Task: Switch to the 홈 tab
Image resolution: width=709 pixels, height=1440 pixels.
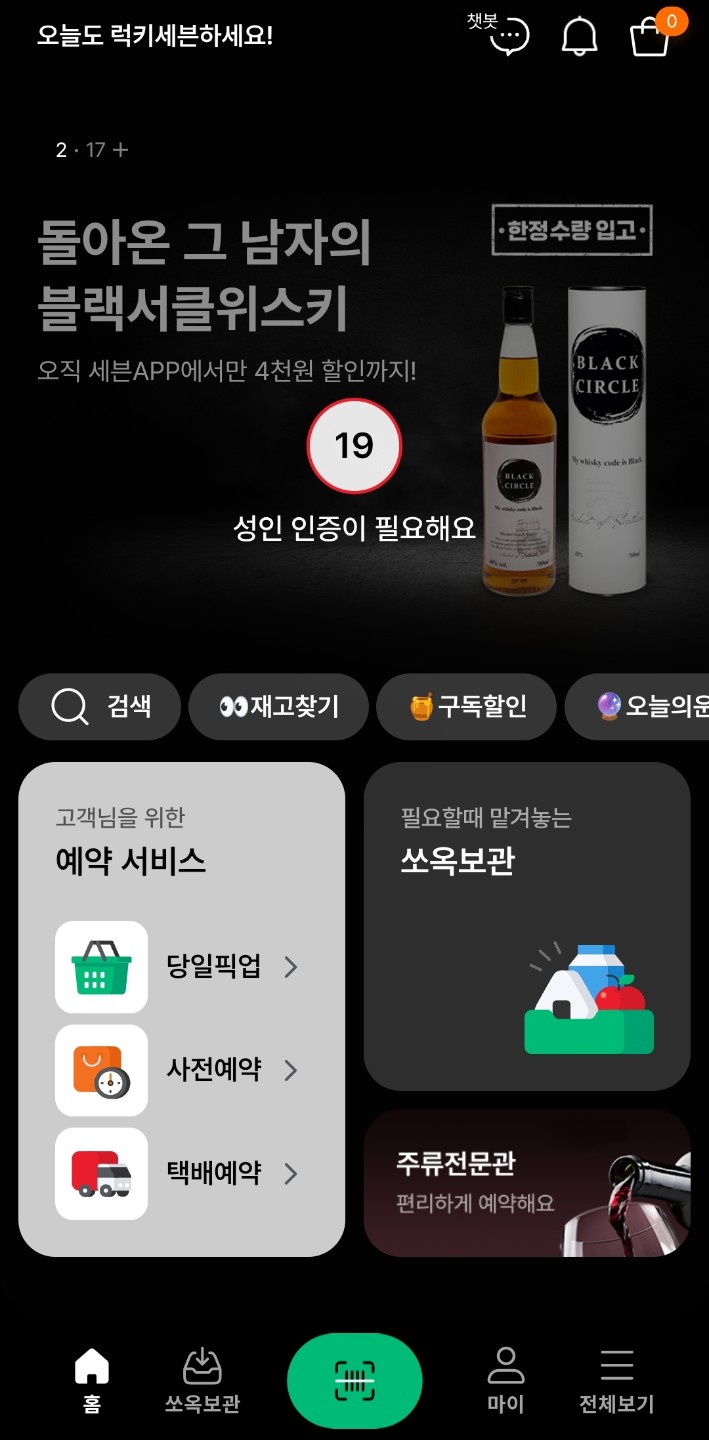Action: [x=92, y=1380]
